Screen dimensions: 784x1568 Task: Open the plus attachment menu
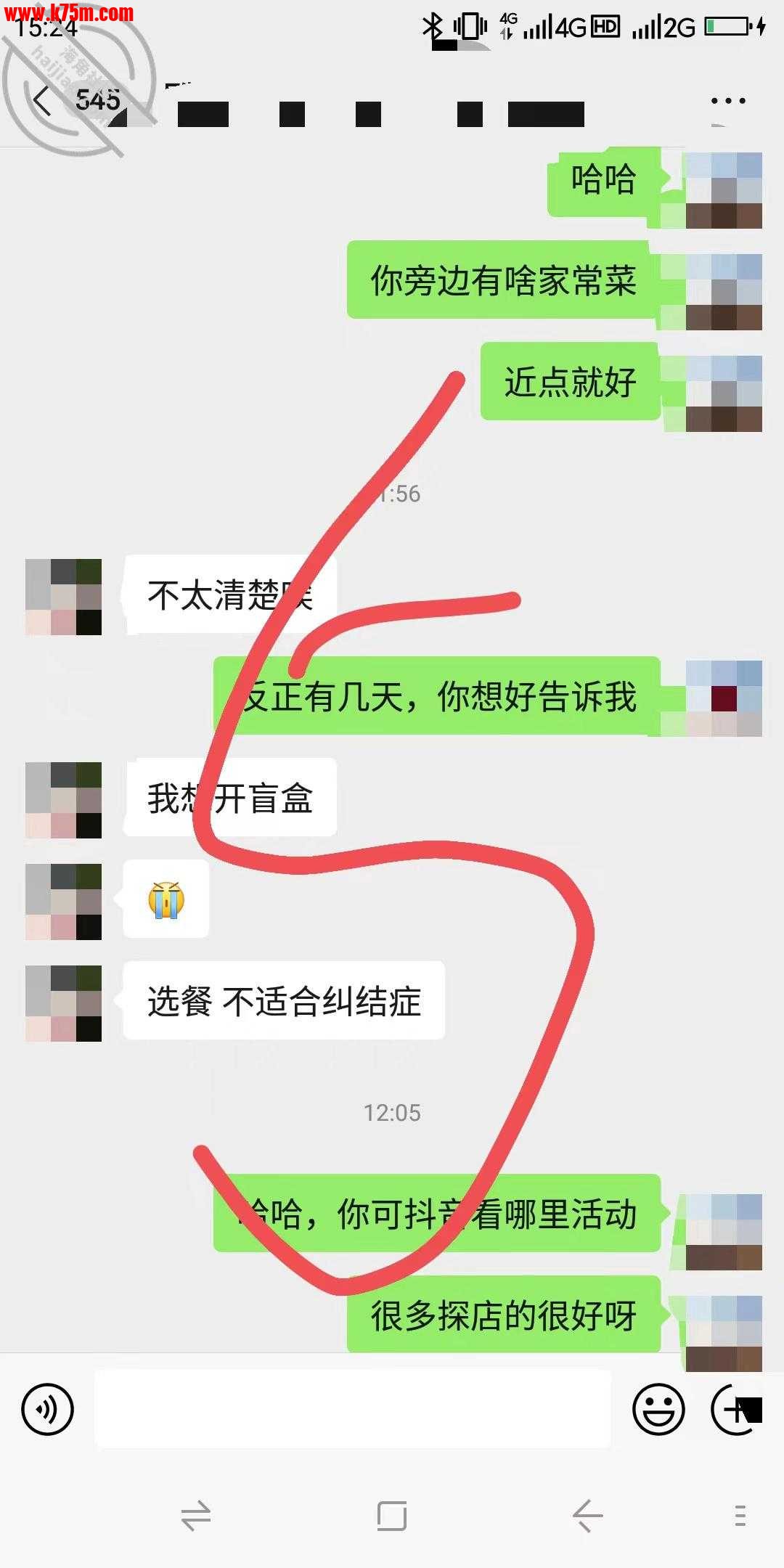pyautogui.click(x=735, y=1410)
